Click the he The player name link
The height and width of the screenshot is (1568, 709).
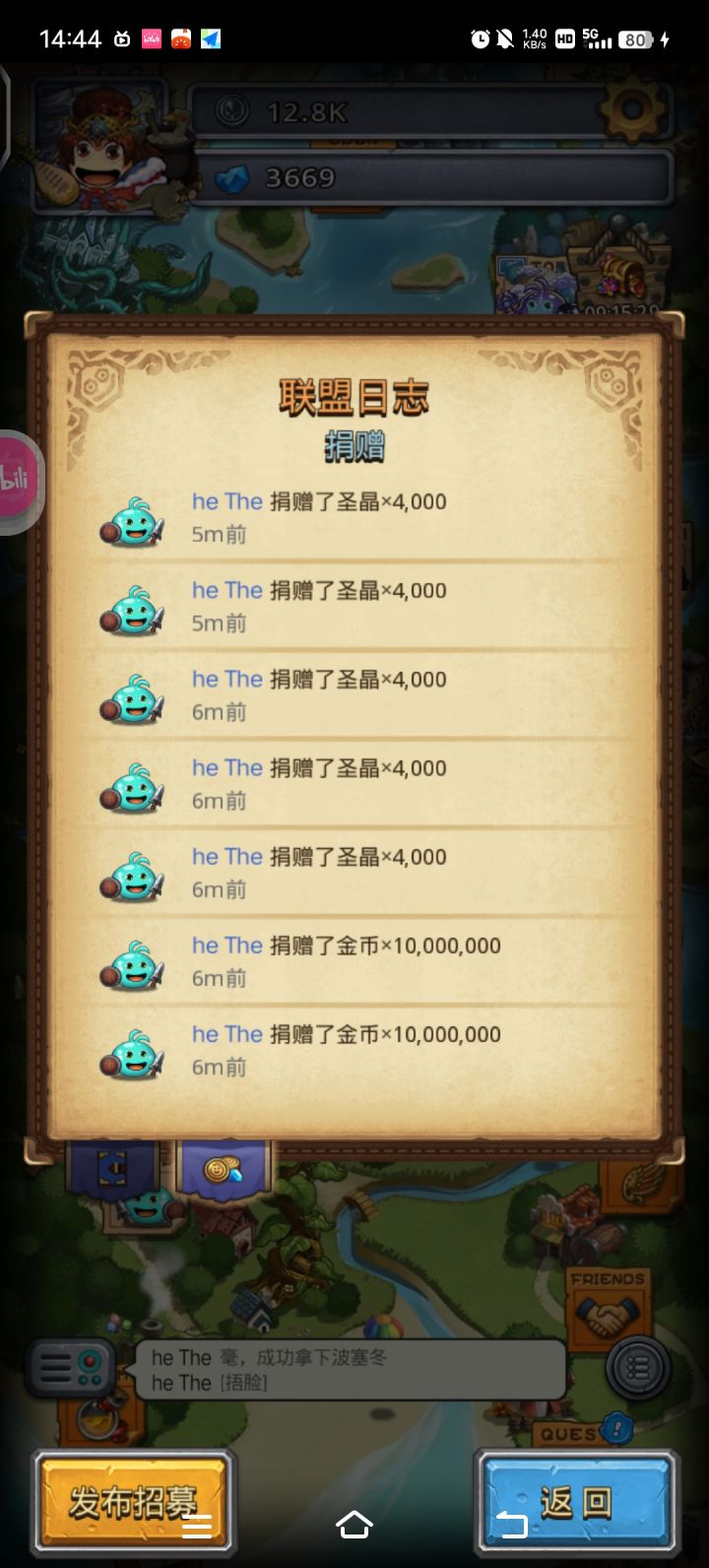point(227,502)
